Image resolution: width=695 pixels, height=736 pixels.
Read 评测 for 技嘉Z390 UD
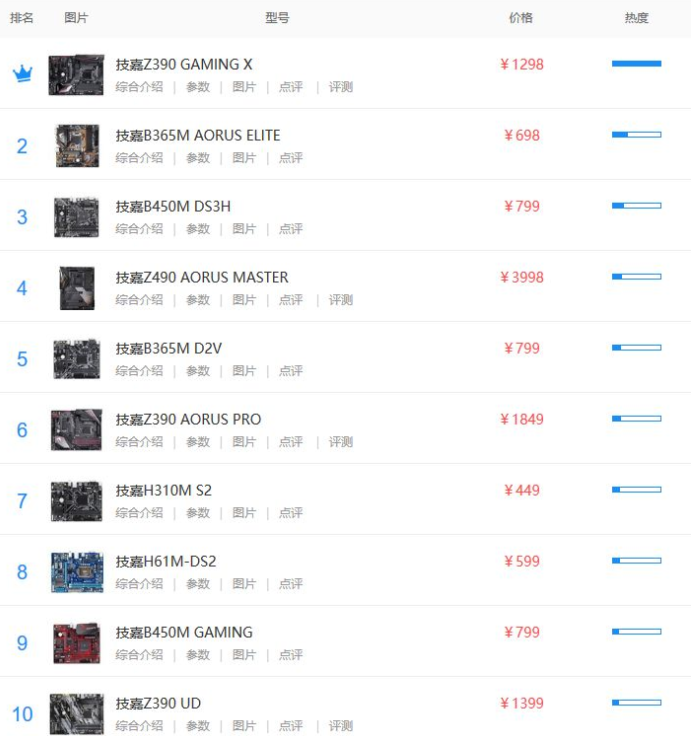341,726
